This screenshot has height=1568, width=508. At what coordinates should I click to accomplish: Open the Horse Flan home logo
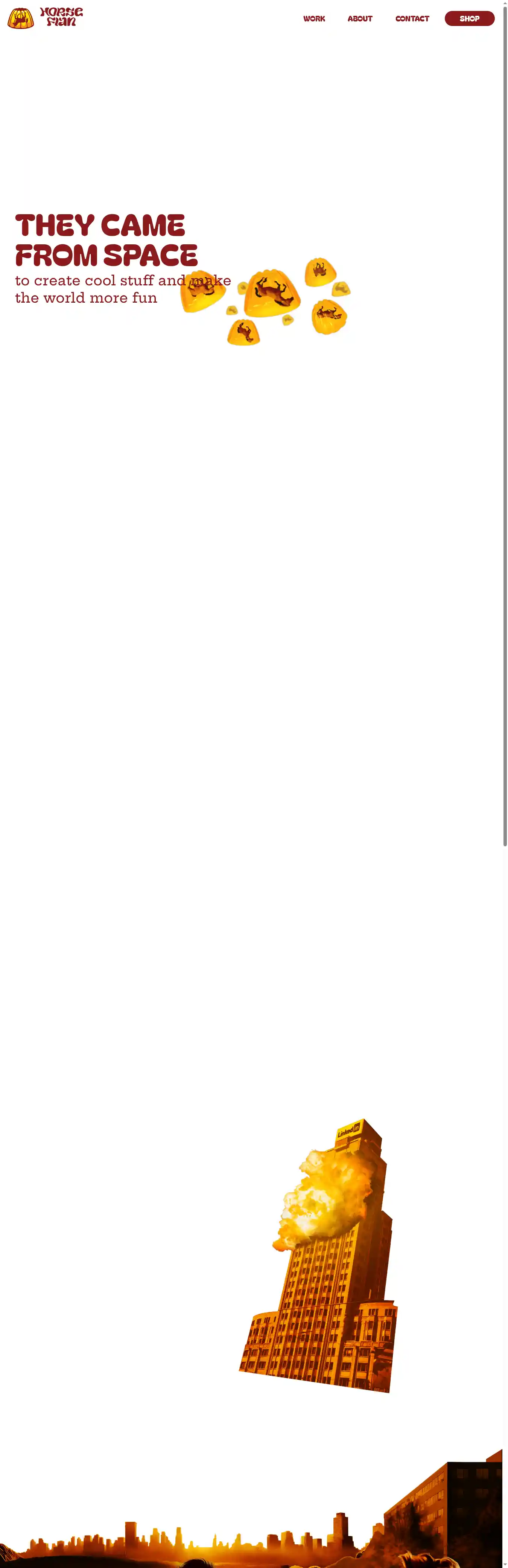(x=46, y=18)
